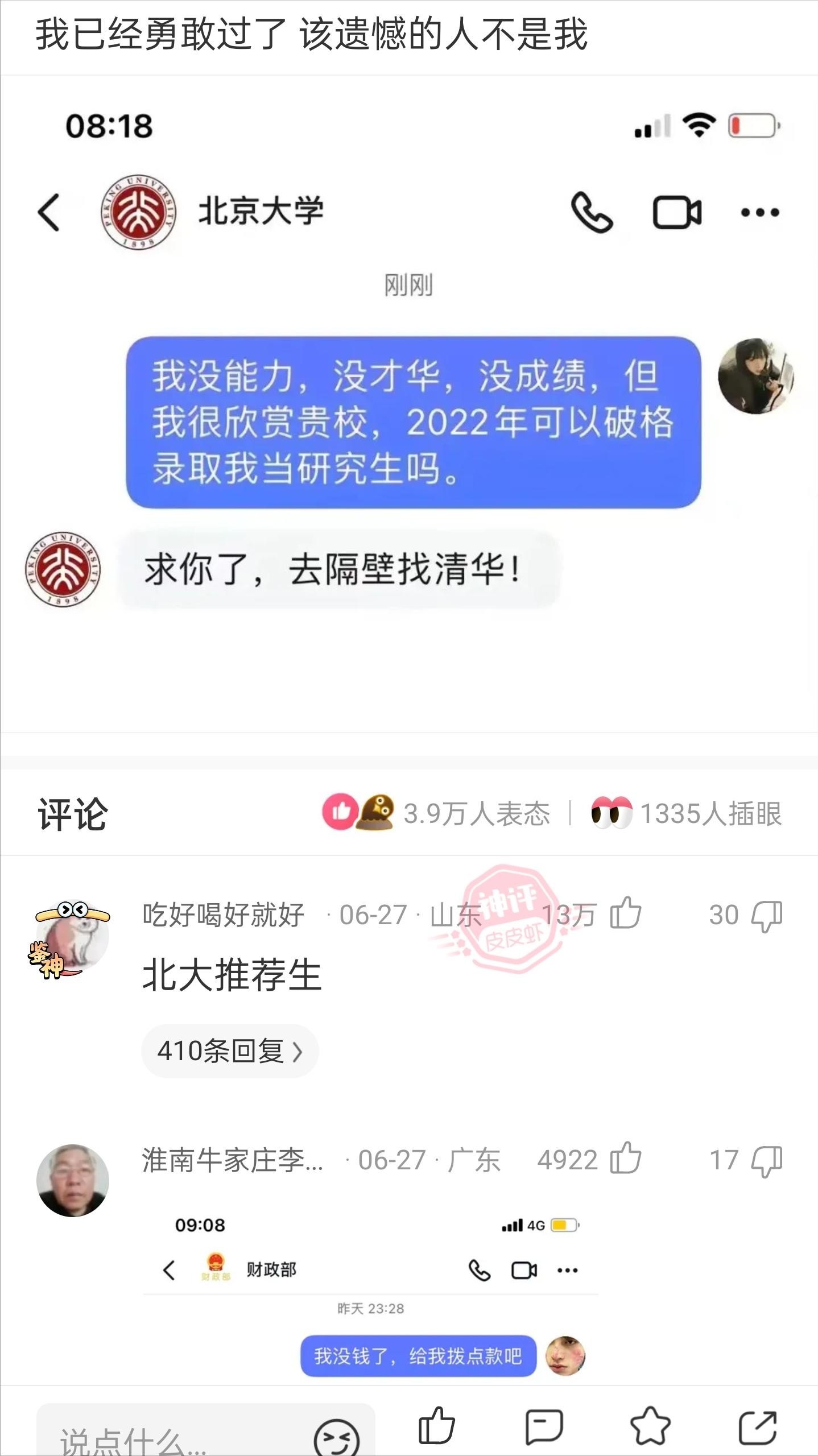Viewport: 818px width, 1456px height.
Task: Like the comment by 淮南牛家庄李
Action: [625, 1160]
